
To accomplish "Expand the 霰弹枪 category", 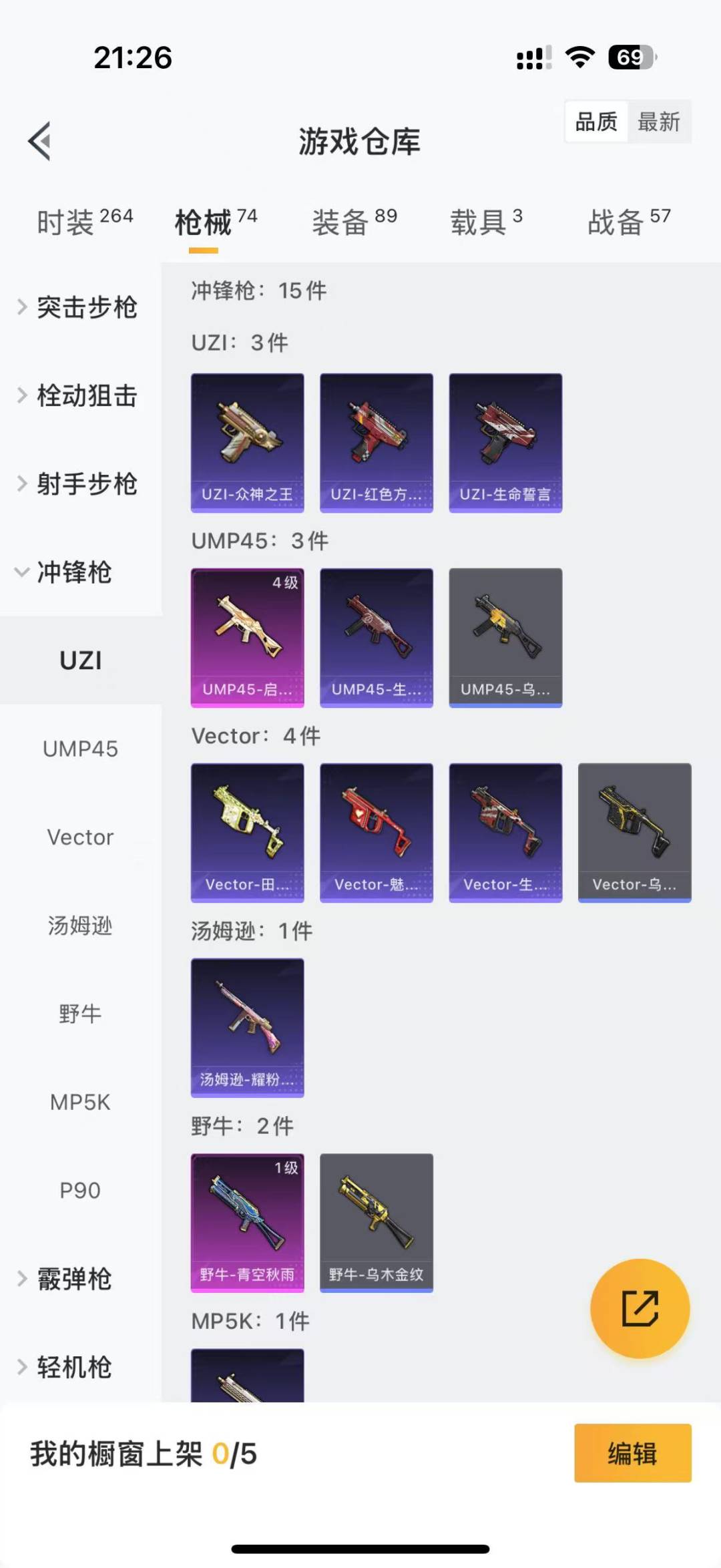I will [67, 1279].
